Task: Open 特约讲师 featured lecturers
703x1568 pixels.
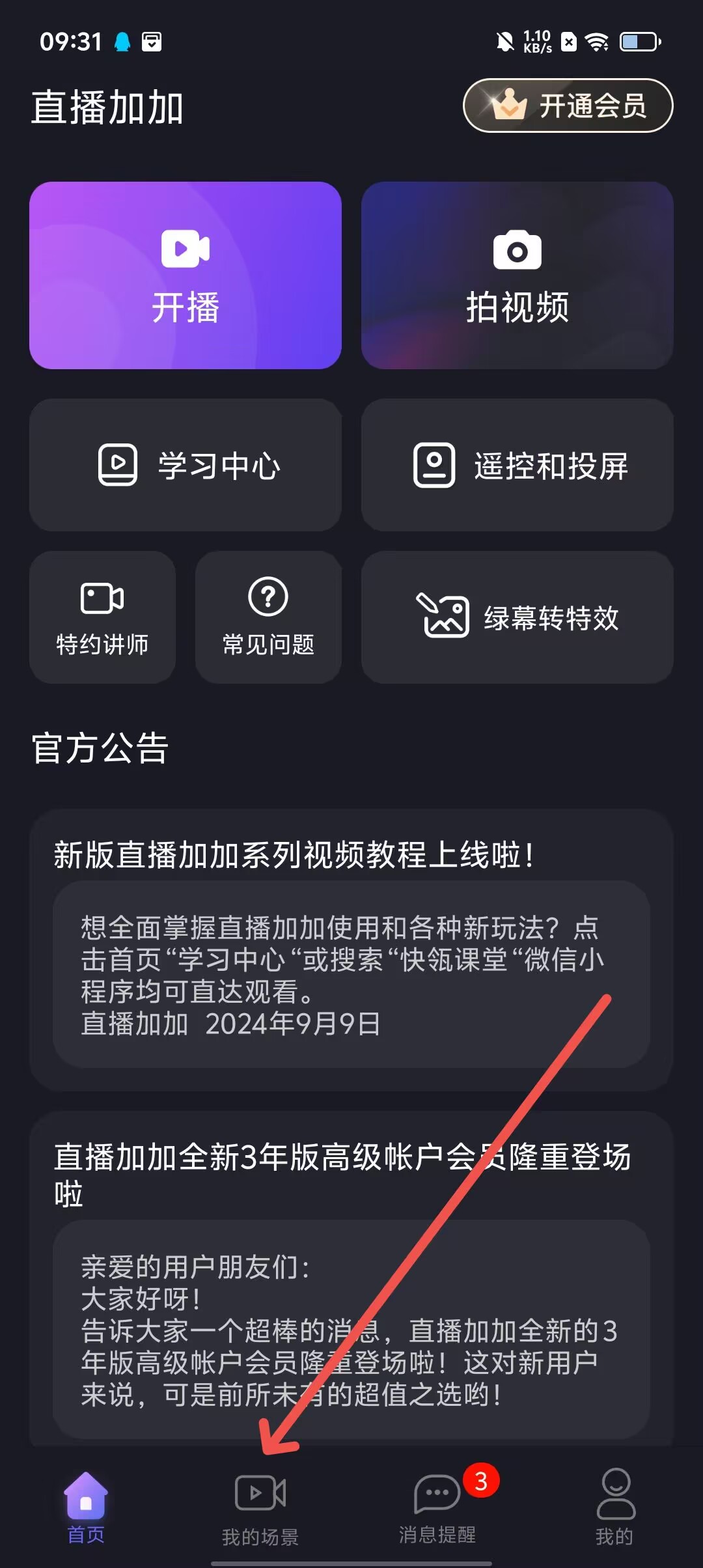Action: [x=102, y=617]
